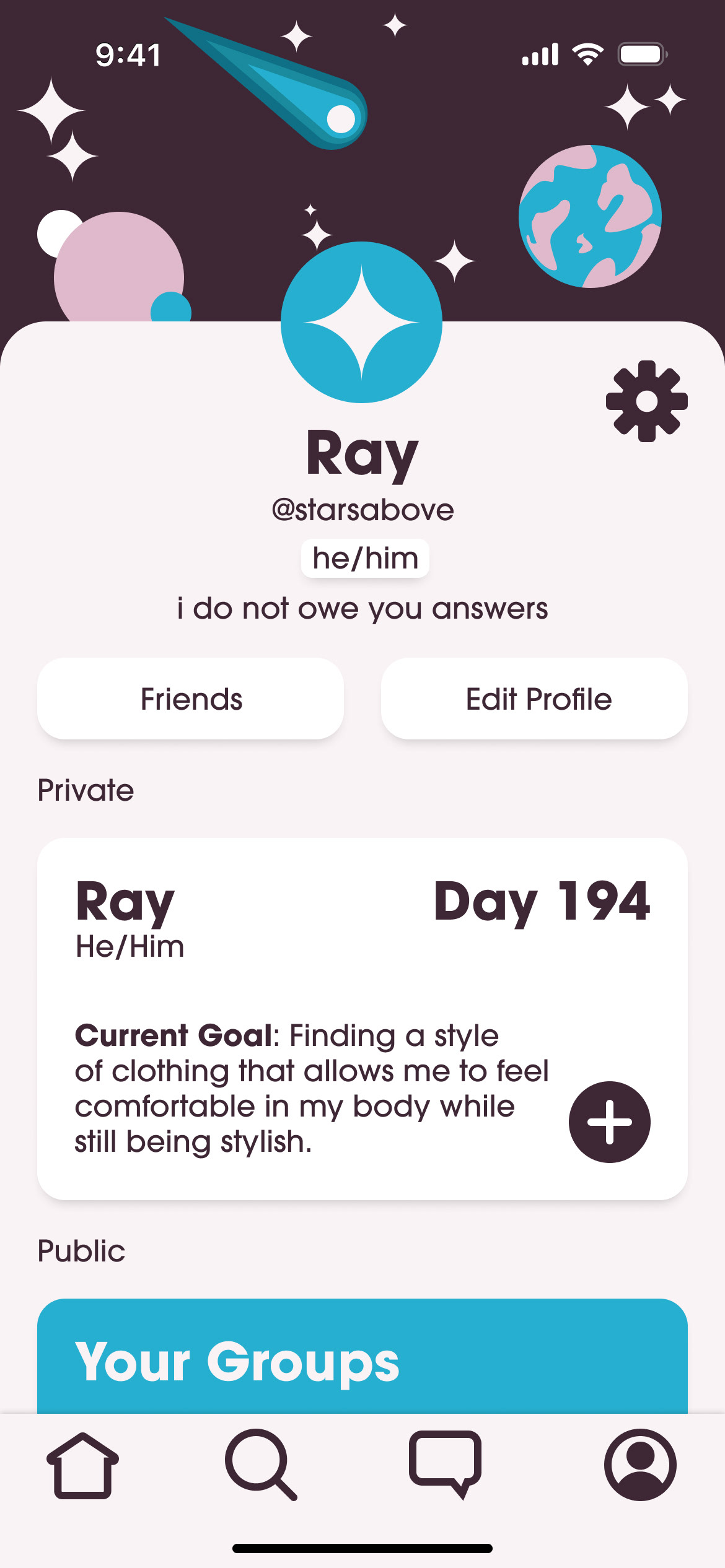The height and width of the screenshot is (1568, 725).
Task: Open the settings gear
Action: click(x=646, y=401)
